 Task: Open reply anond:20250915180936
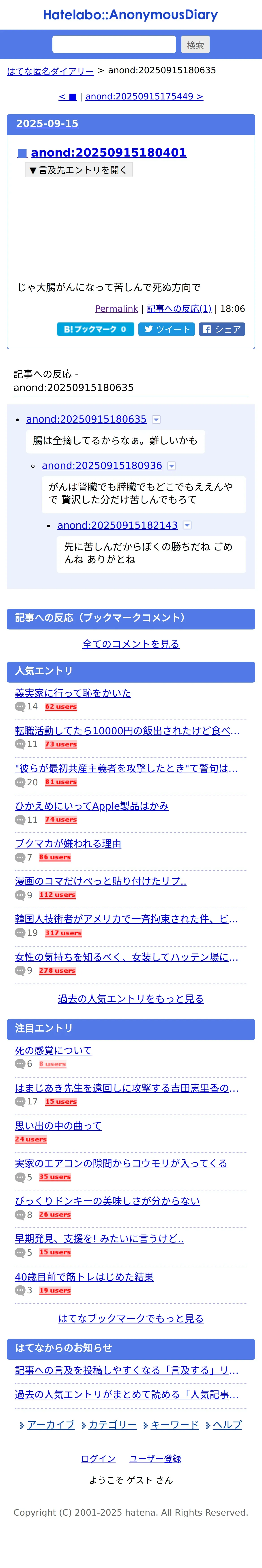pyautogui.click(x=102, y=466)
